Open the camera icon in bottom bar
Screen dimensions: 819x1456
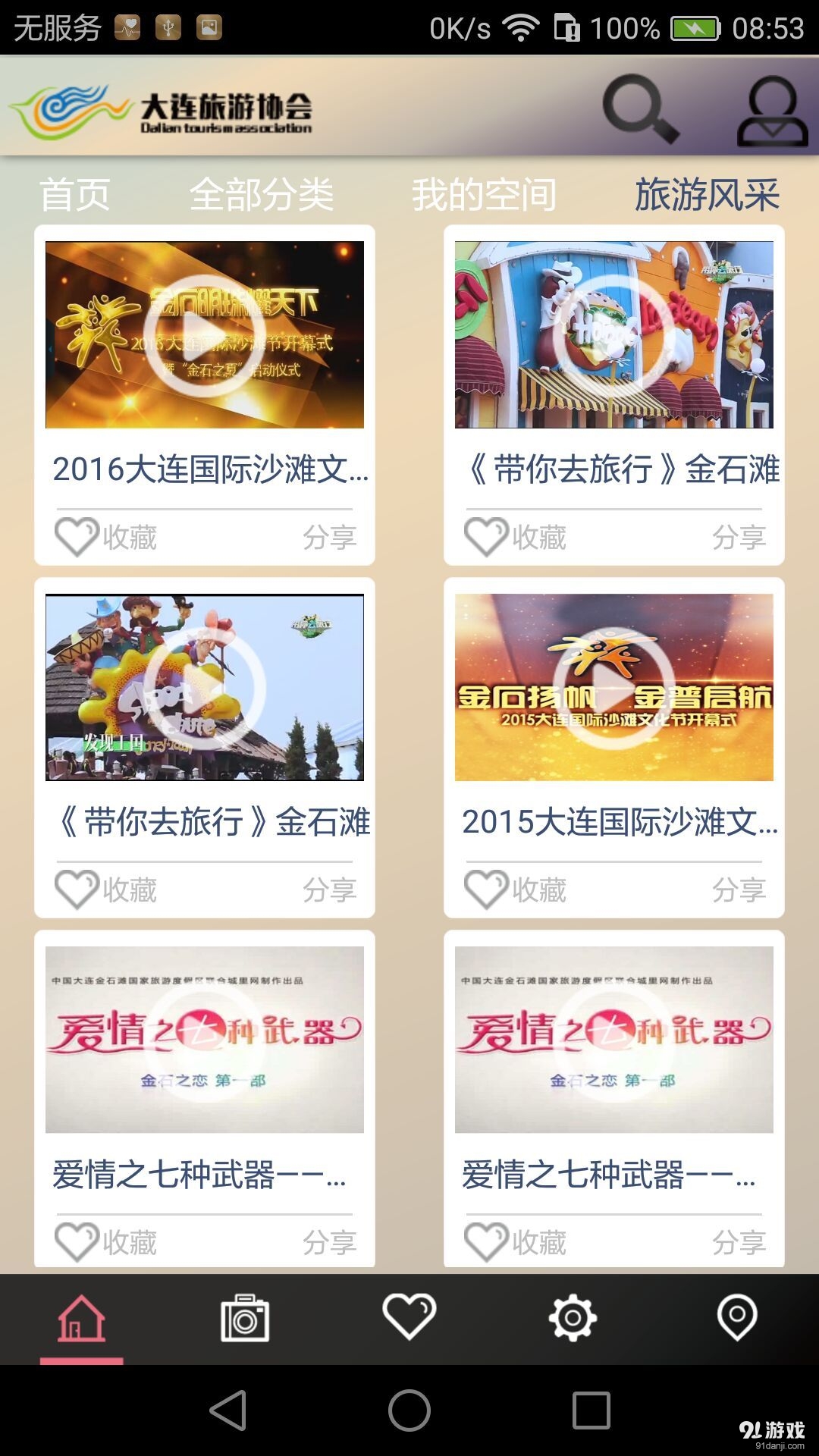coord(246,1319)
